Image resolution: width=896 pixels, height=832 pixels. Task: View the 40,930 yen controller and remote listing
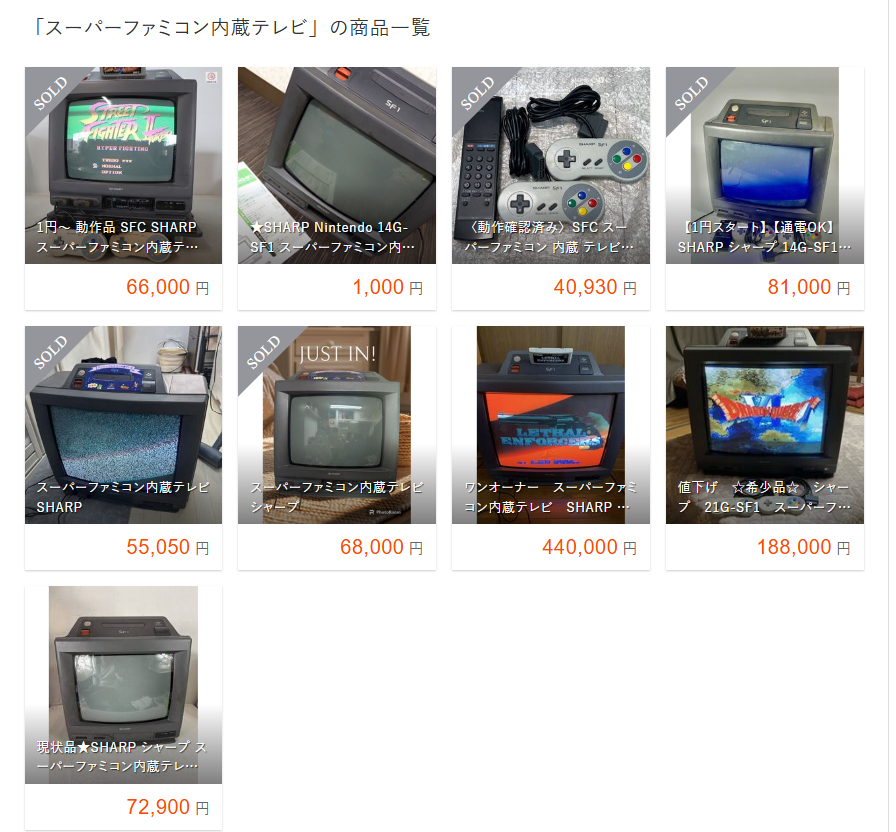pyautogui.click(x=550, y=166)
